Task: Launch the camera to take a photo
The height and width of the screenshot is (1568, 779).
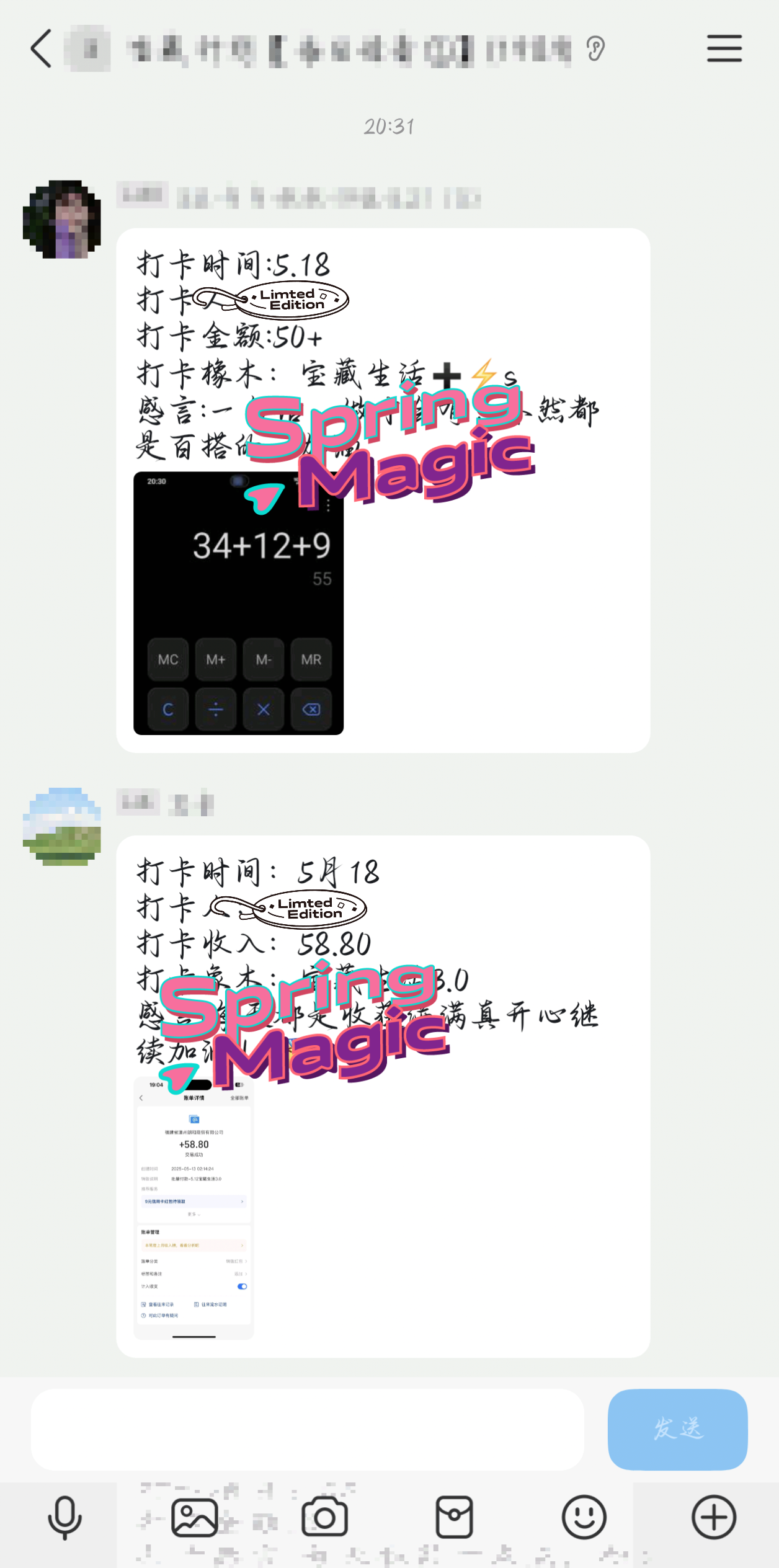Action: click(324, 1518)
